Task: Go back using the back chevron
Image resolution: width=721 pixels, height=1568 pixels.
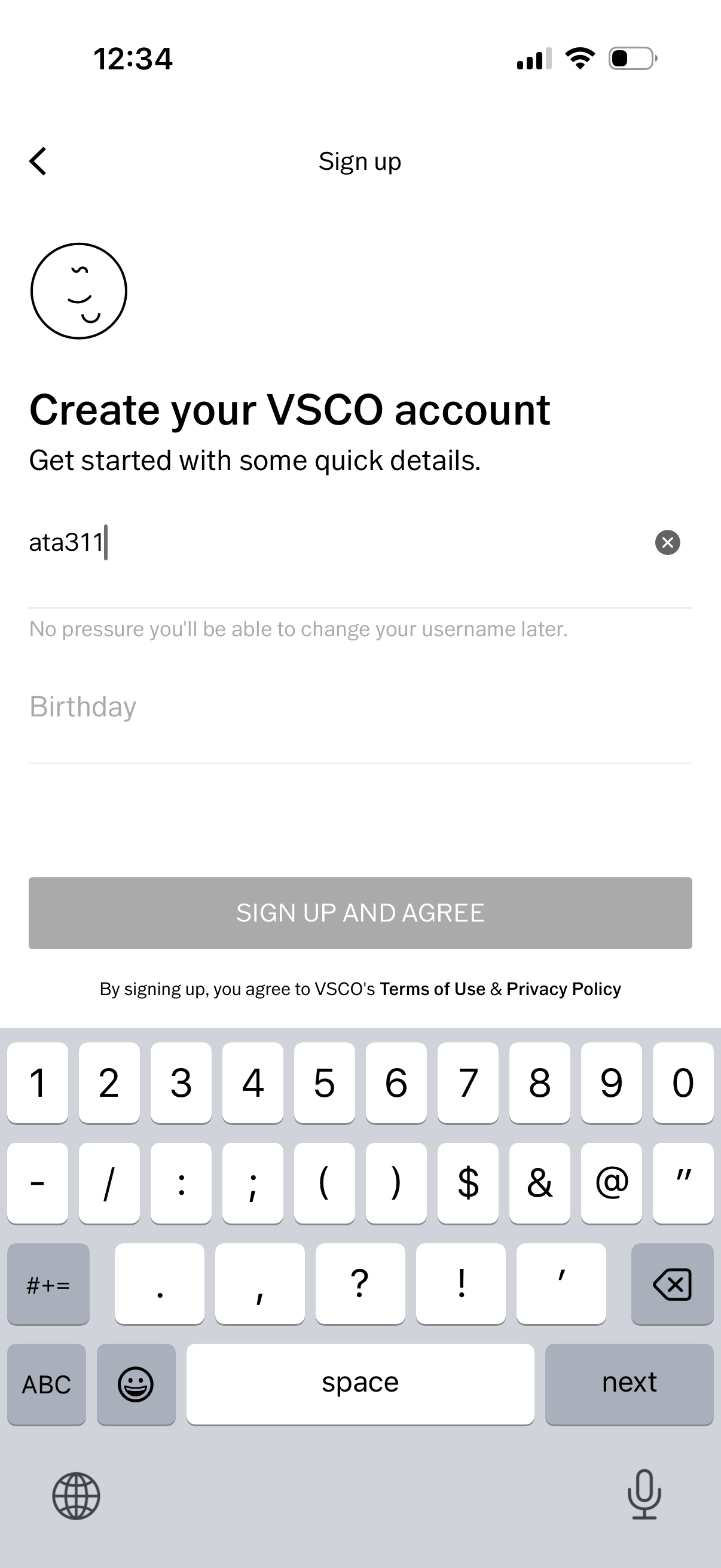Action: click(x=38, y=161)
